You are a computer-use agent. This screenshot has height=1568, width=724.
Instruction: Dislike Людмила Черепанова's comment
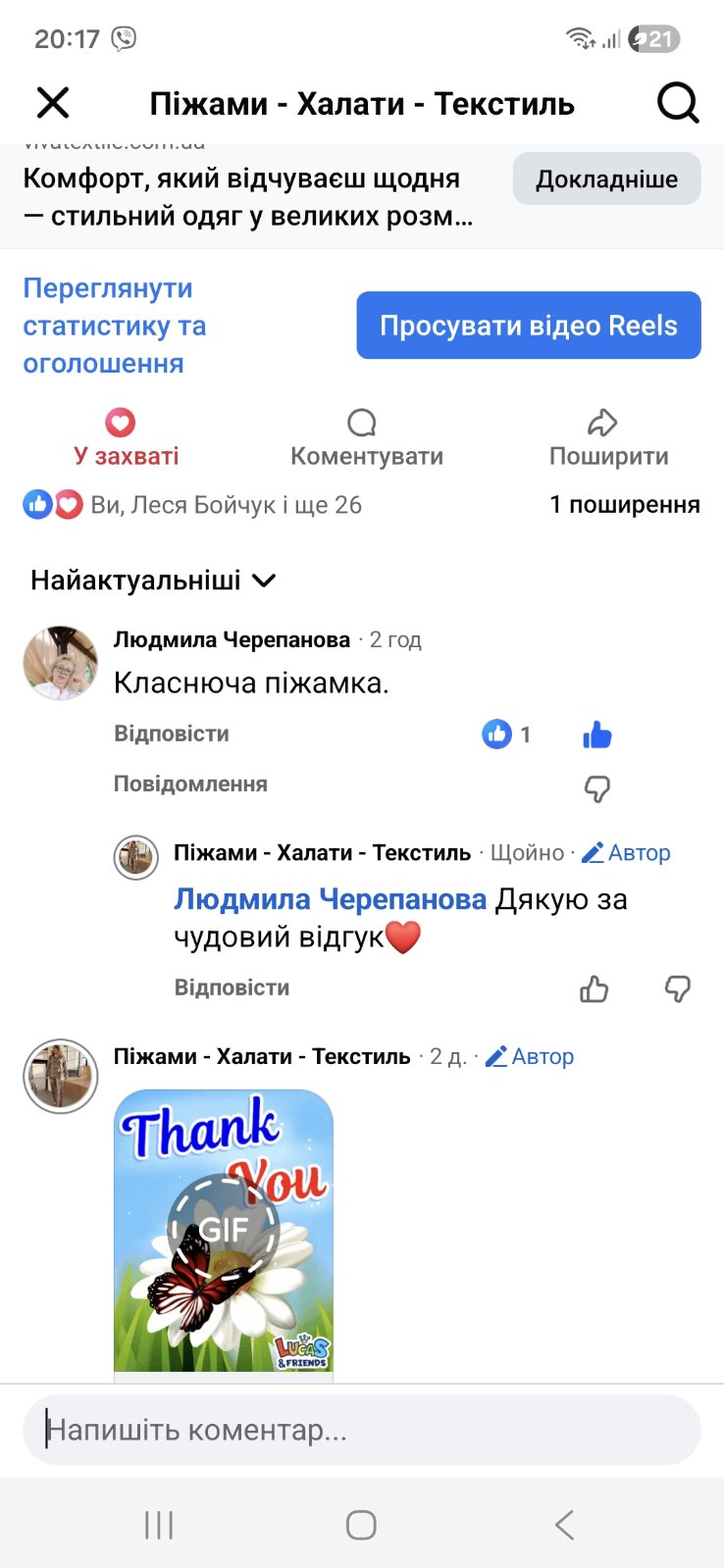tap(596, 788)
